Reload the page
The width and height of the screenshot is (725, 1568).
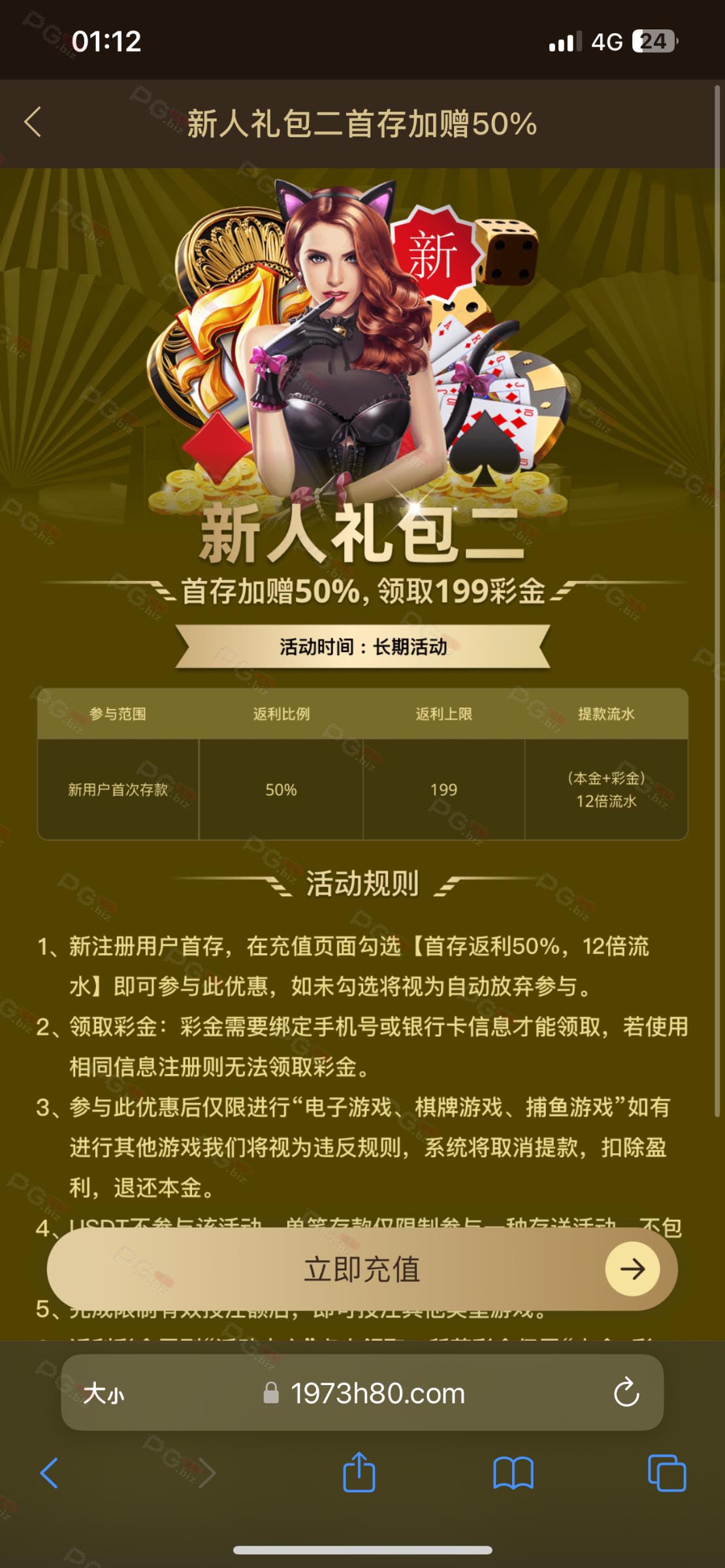tap(626, 1392)
